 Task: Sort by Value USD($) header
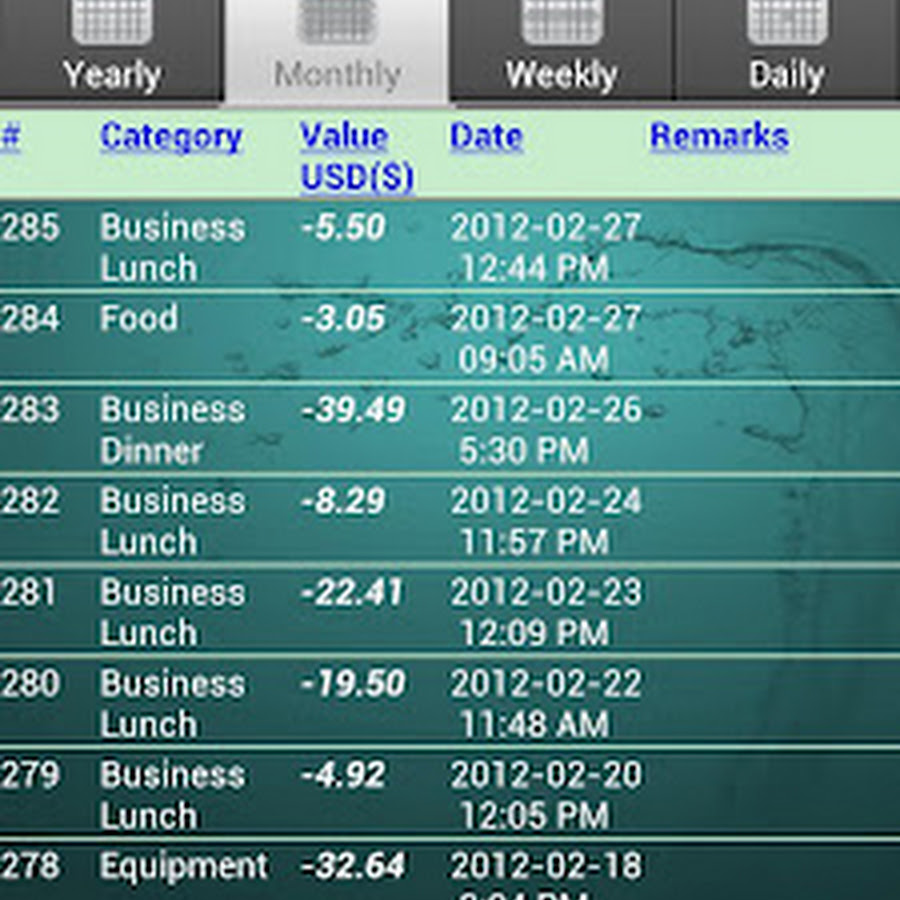[357, 156]
